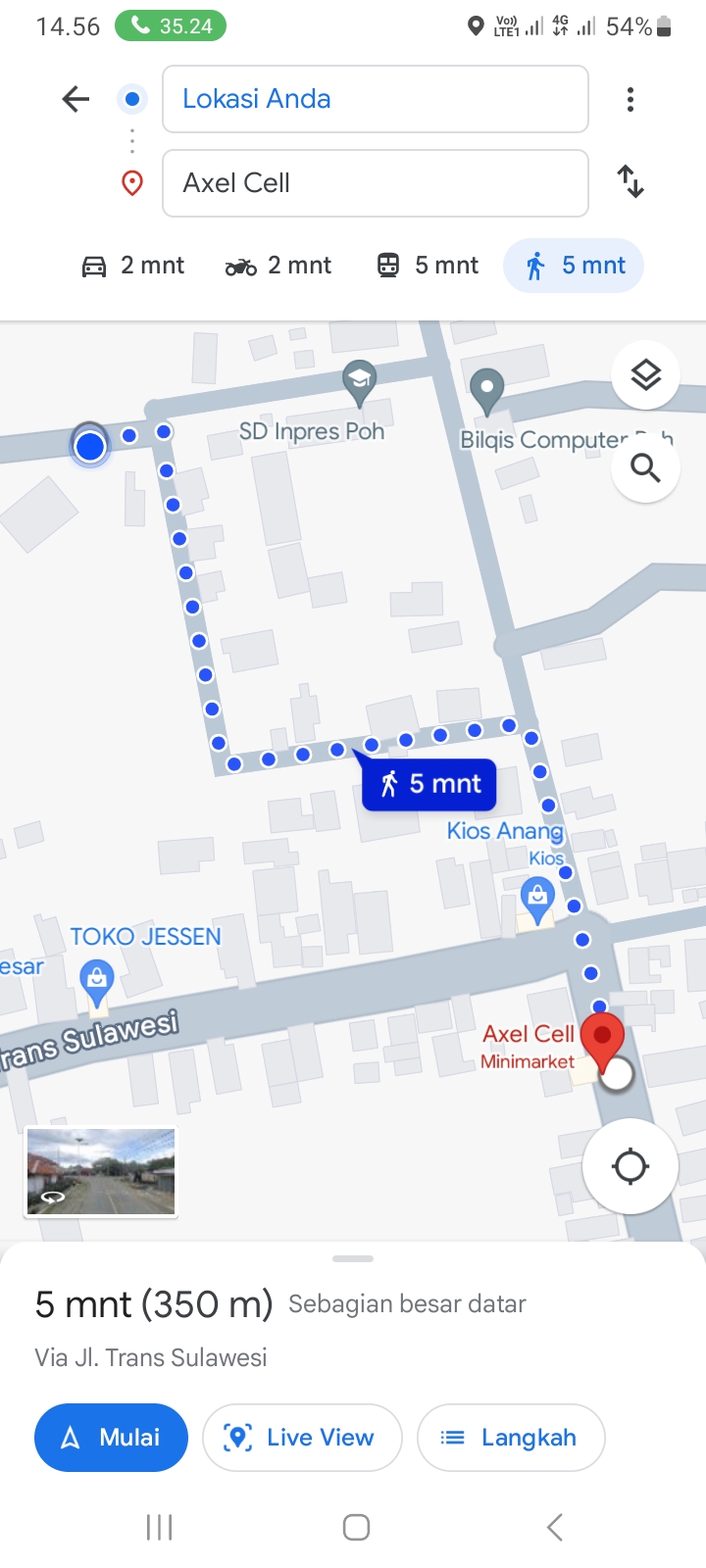
Task: Launch Live View
Action: click(x=302, y=1438)
